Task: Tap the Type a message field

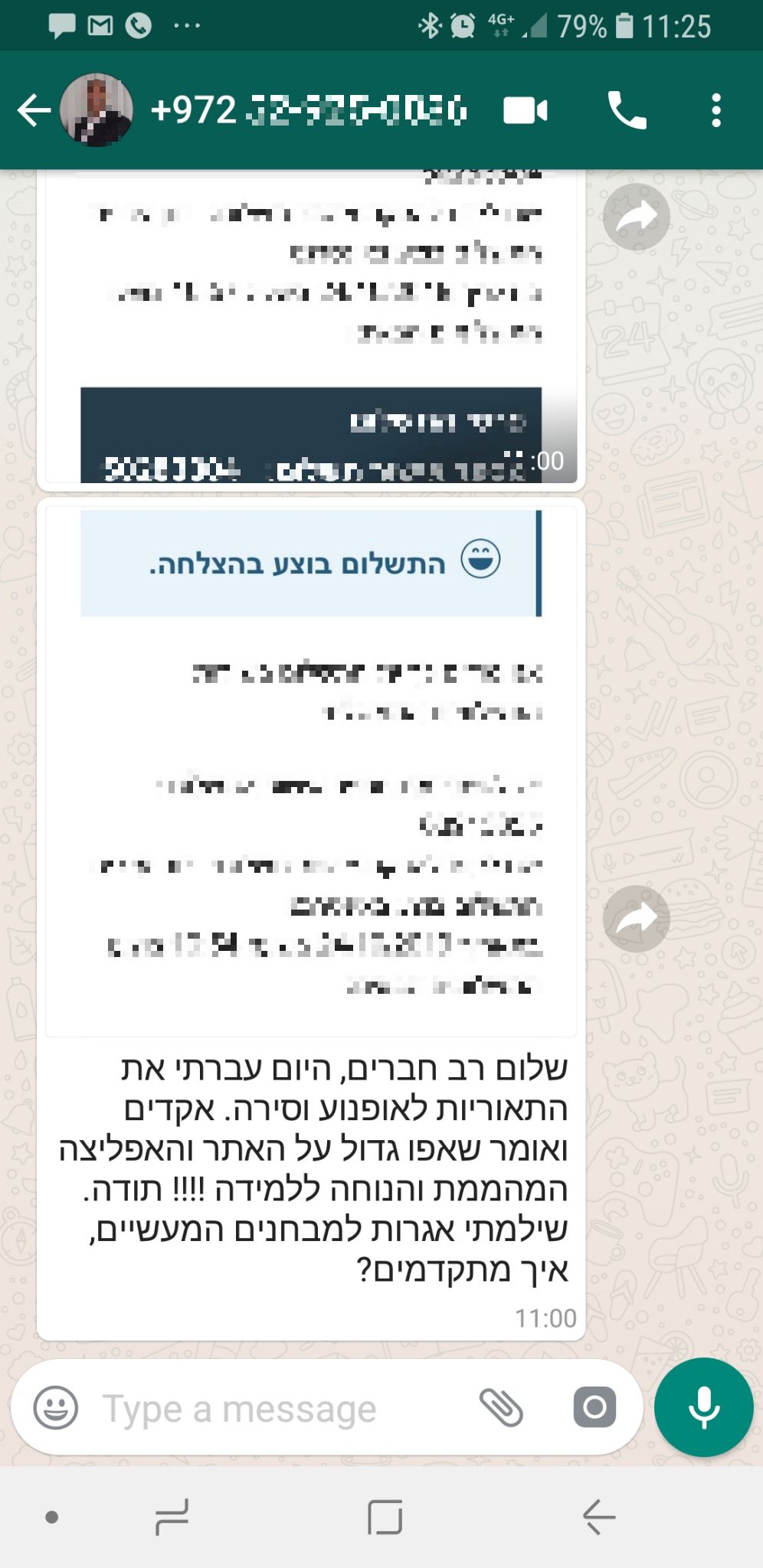Action: click(x=276, y=1407)
